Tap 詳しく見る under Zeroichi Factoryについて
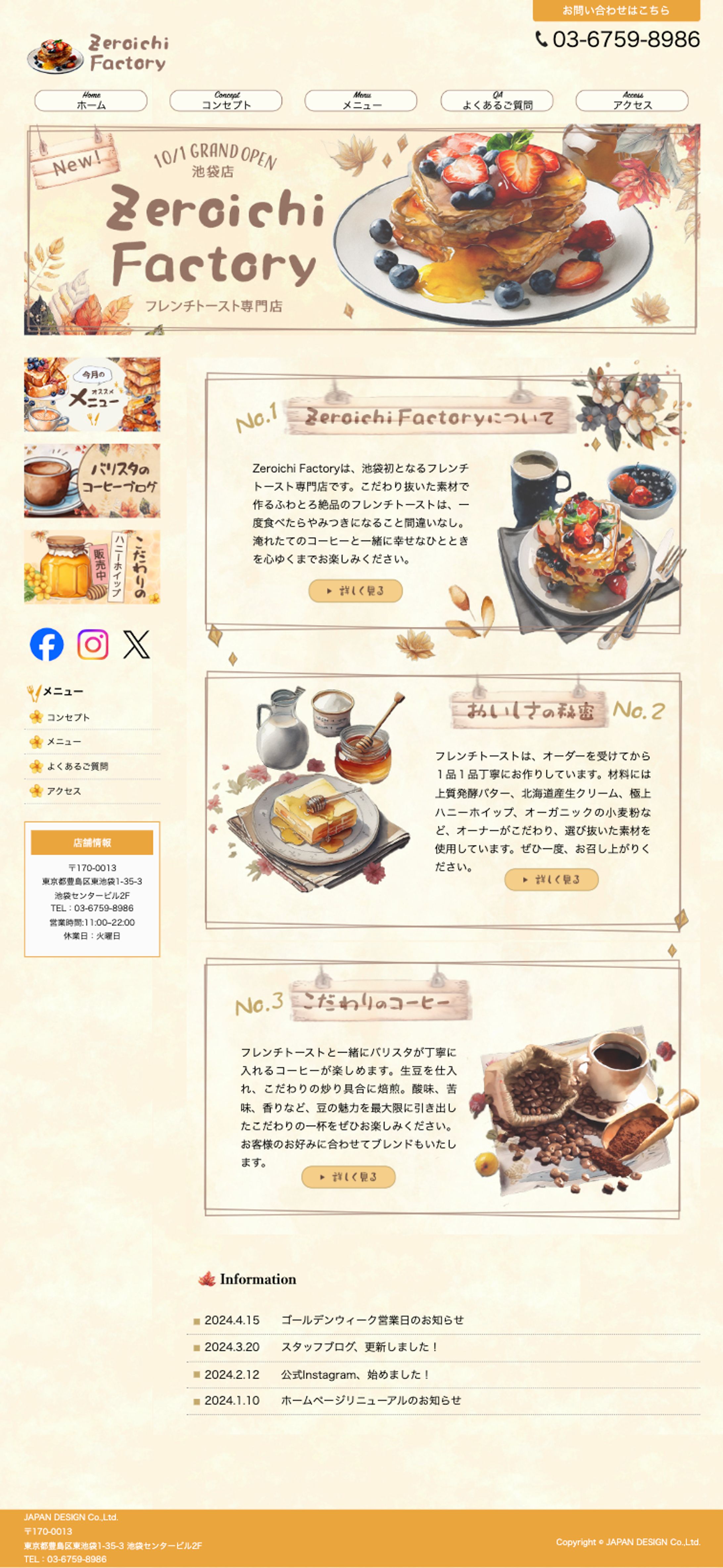 356,591
